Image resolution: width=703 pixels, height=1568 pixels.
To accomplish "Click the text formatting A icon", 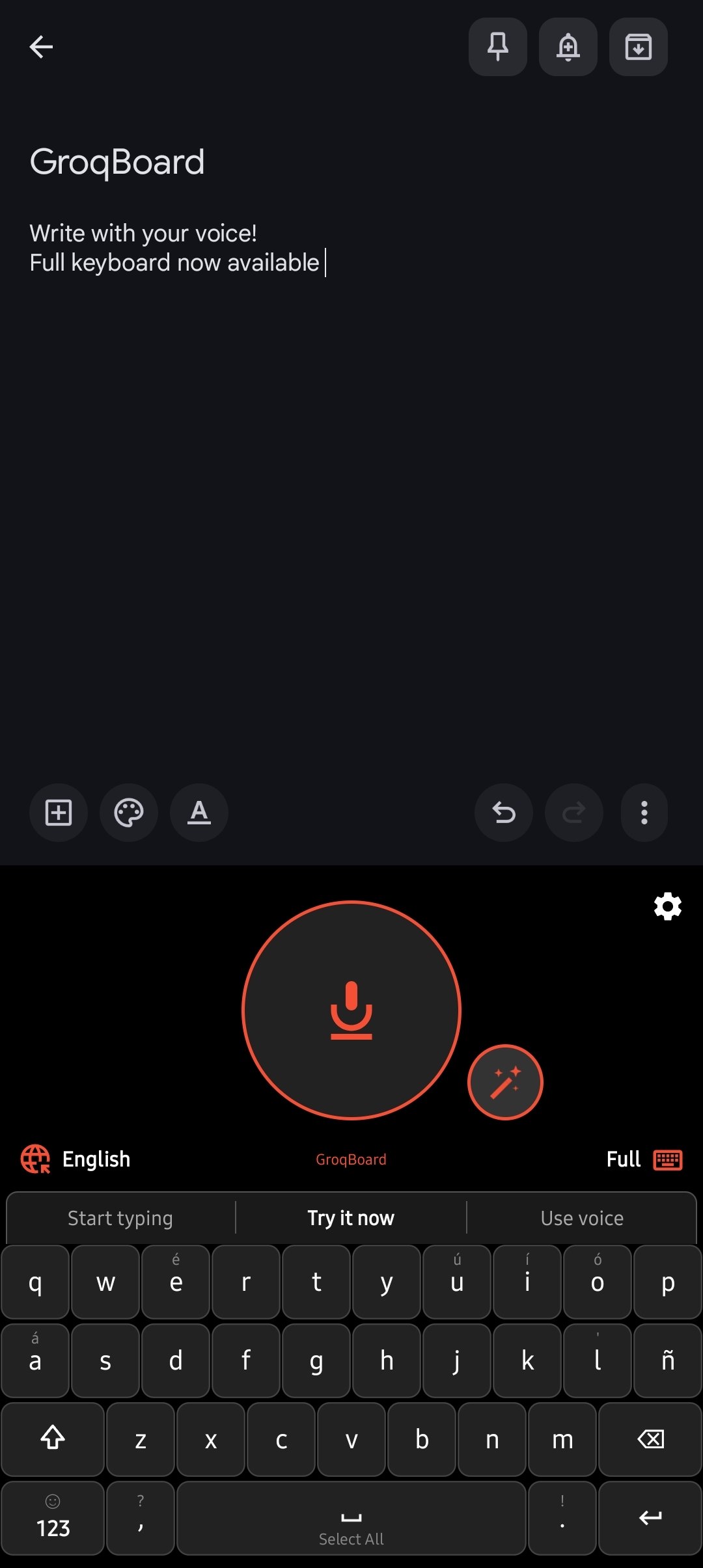I will coord(199,813).
